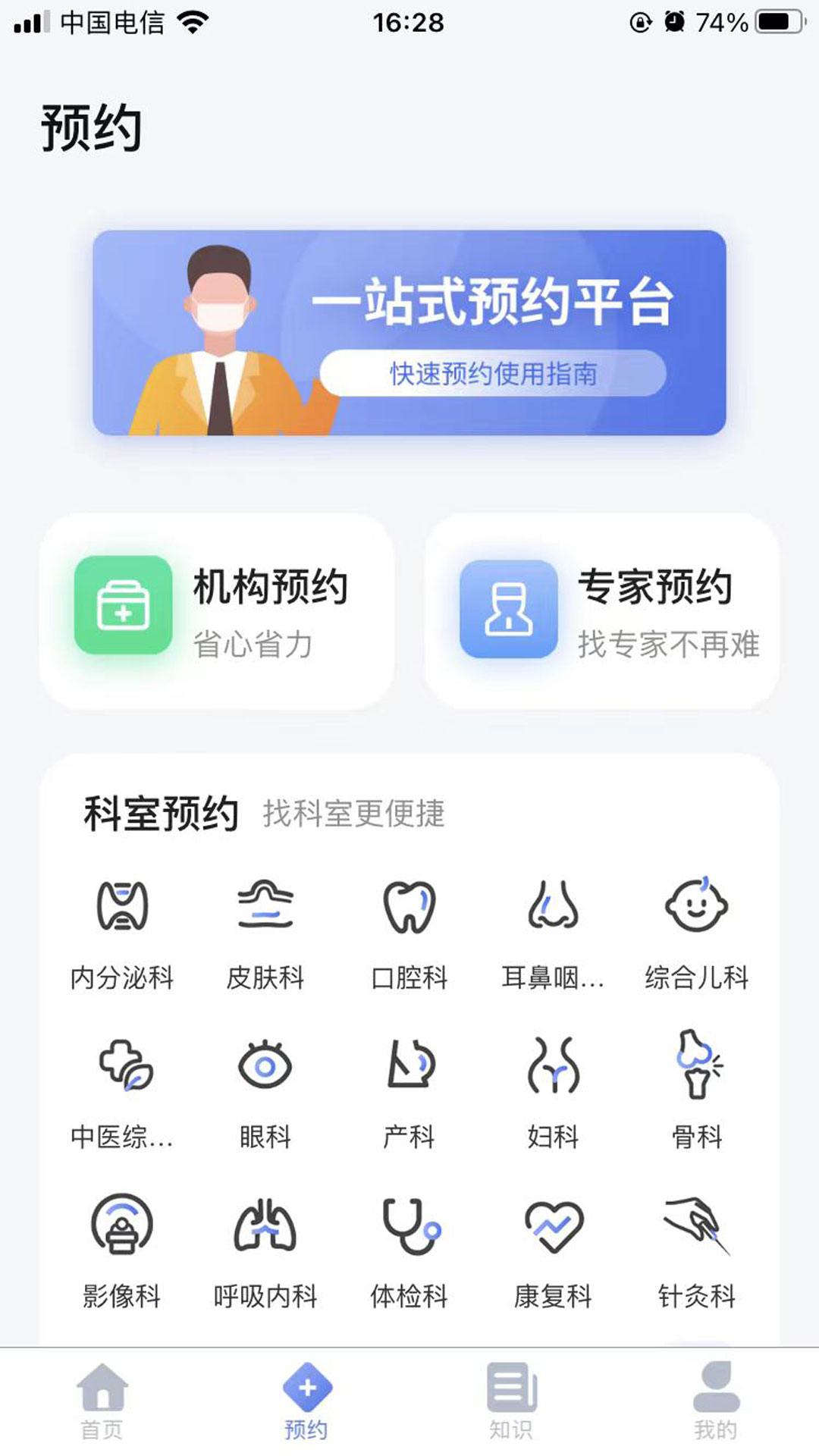Open the 皮肤科 department icon
The height and width of the screenshot is (1456, 819).
coord(265,910)
